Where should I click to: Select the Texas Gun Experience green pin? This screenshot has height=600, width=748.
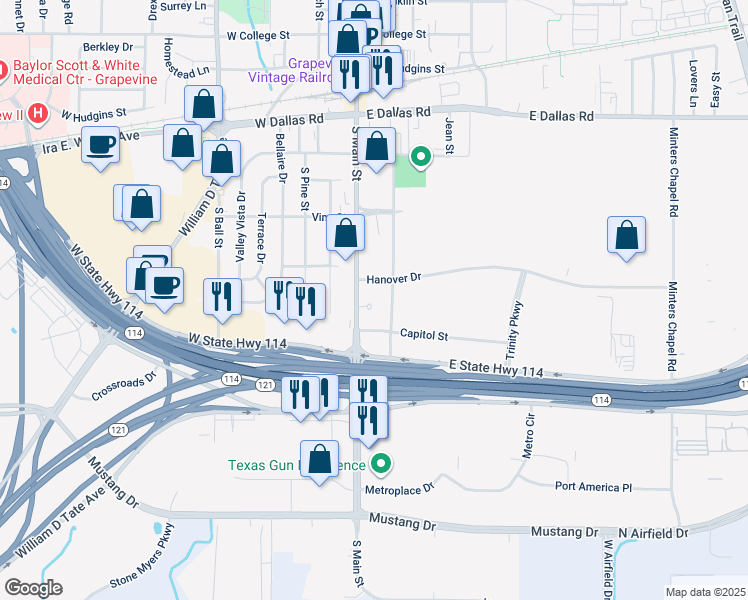click(381, 463)
